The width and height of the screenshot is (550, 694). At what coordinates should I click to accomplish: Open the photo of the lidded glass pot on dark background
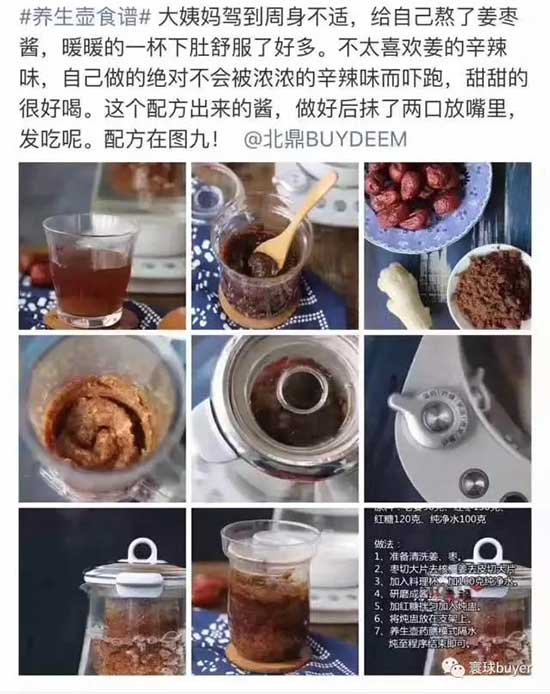pos(102,591)
